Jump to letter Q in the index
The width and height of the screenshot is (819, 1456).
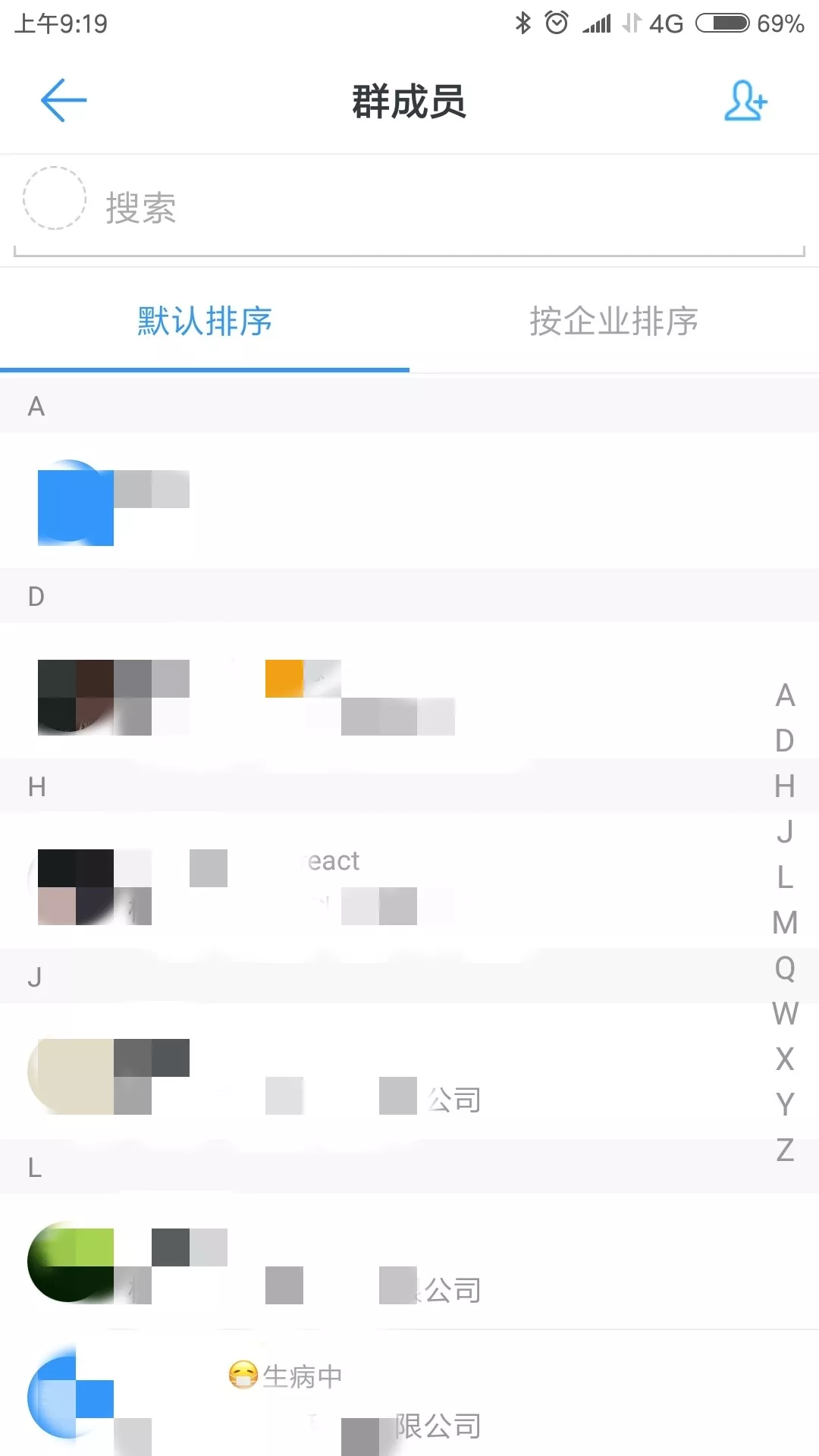785,968
